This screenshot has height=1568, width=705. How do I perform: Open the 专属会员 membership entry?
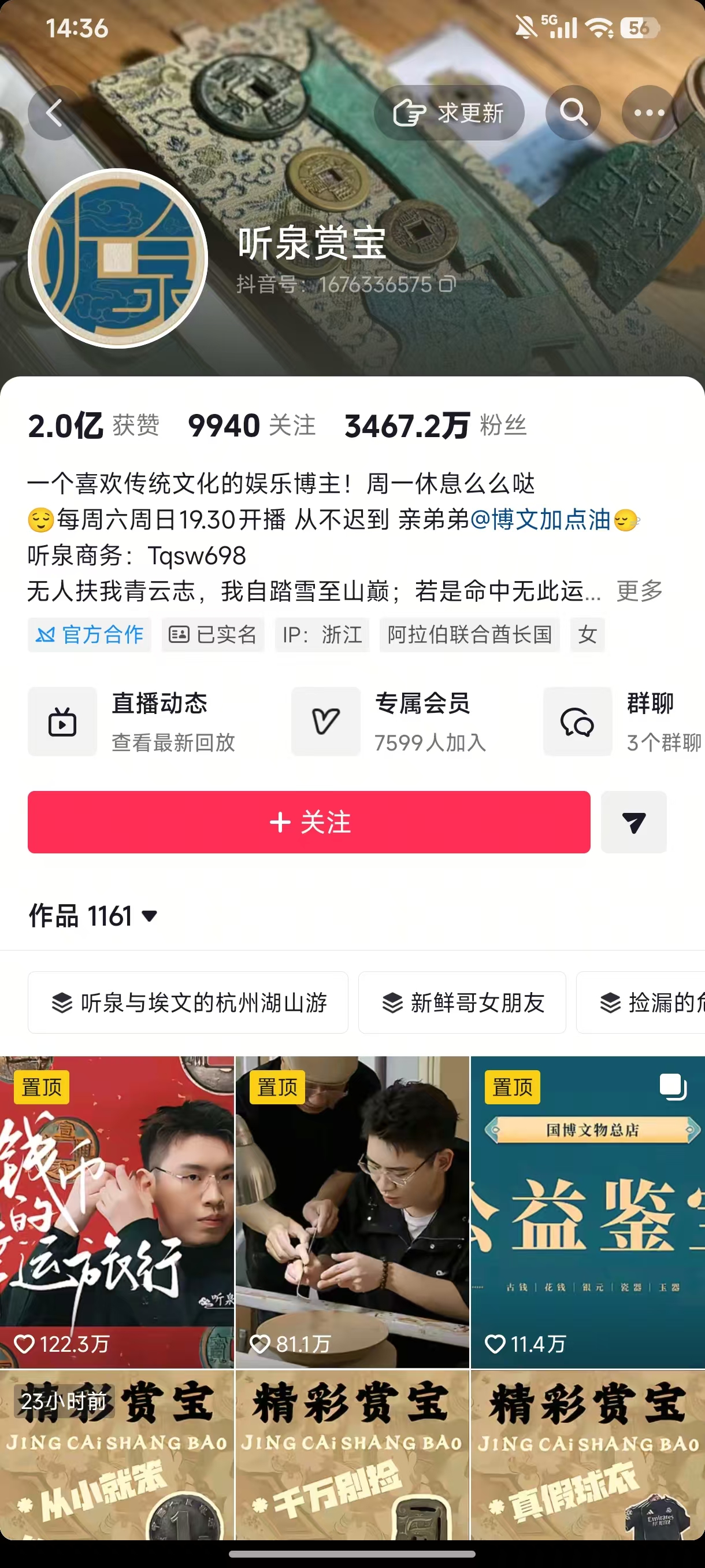(x=389, y=722)
